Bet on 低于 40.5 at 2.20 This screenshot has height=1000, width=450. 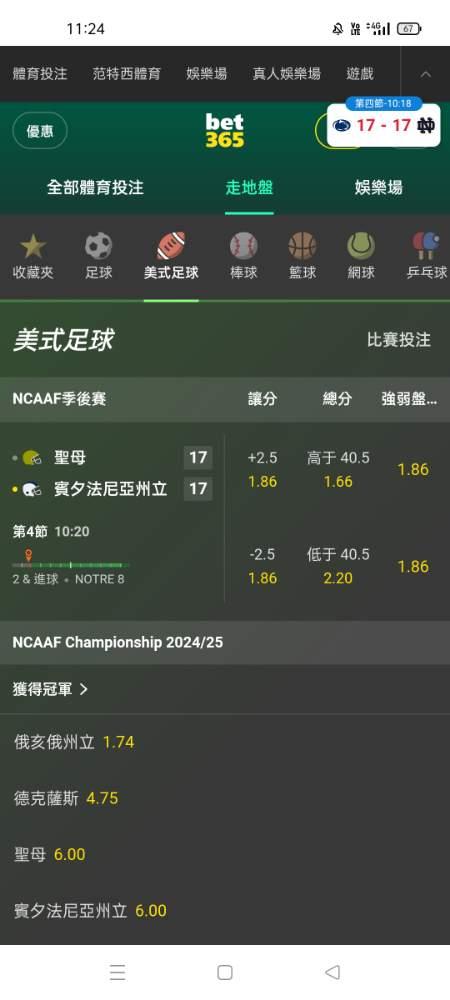tap(338, 566)
